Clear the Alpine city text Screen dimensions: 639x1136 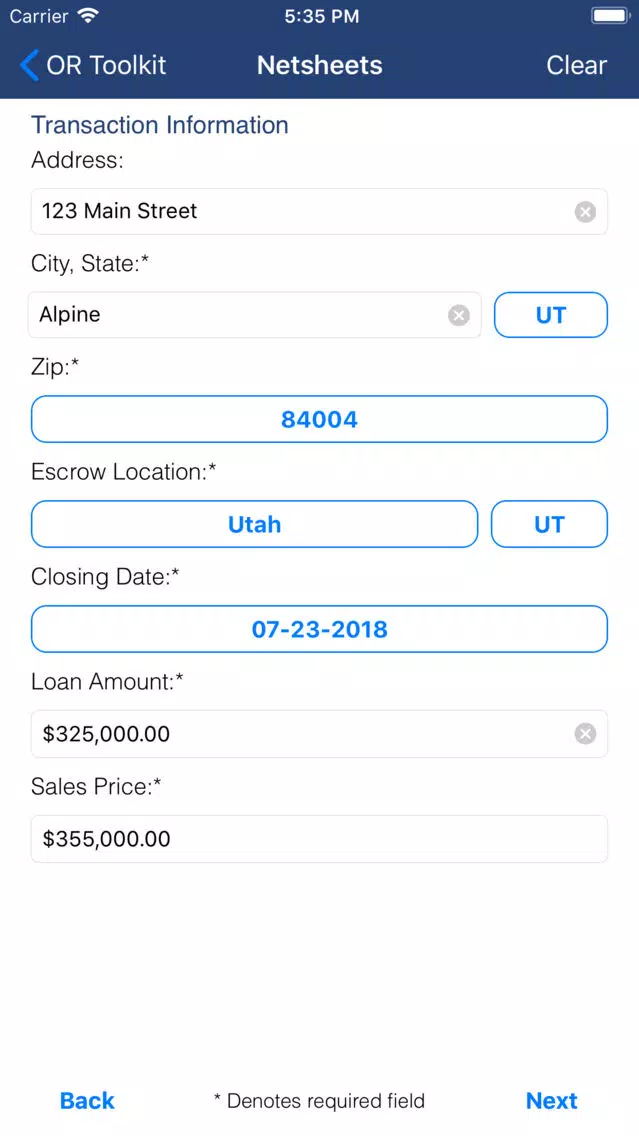click(x=459, y=315)
